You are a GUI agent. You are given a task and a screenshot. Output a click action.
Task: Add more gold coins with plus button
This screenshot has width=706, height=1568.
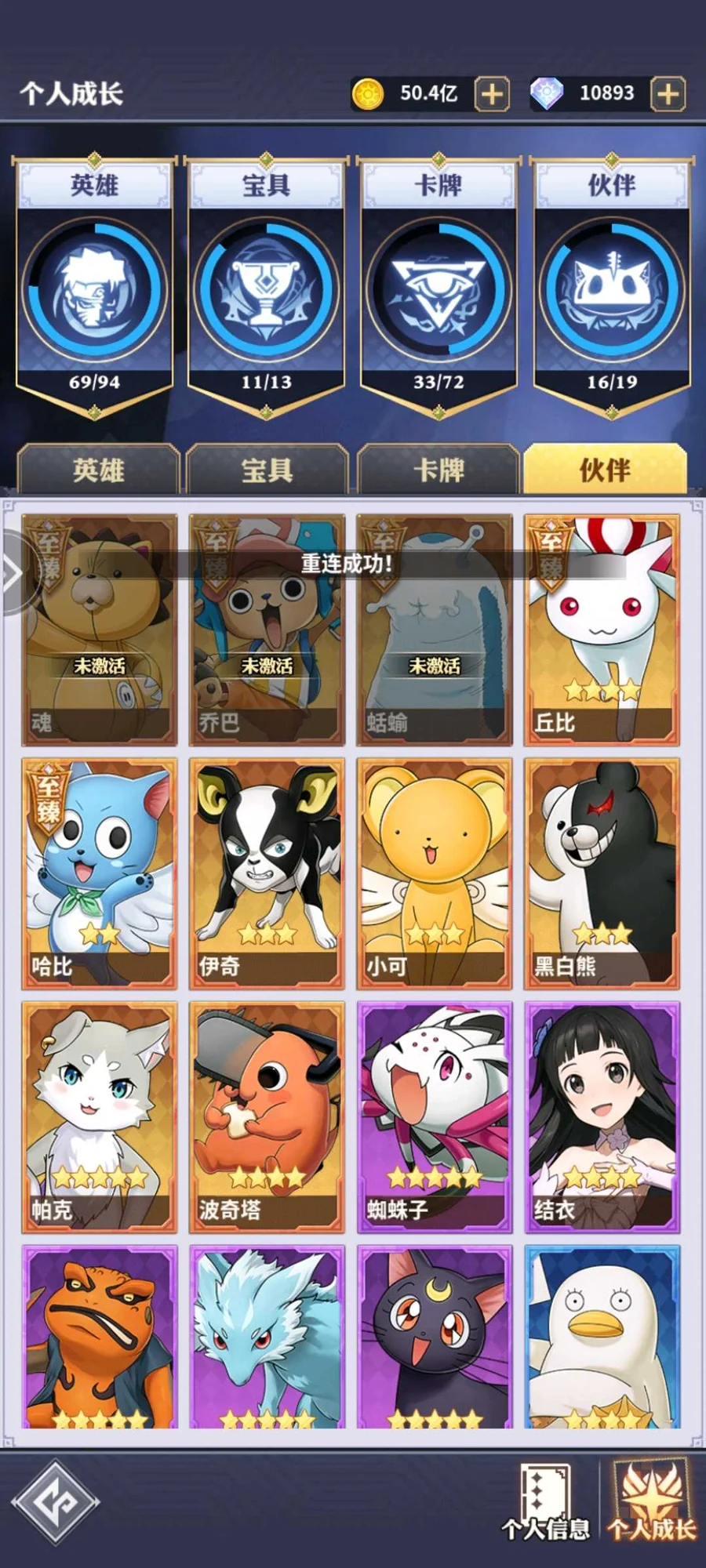[492, 94]
